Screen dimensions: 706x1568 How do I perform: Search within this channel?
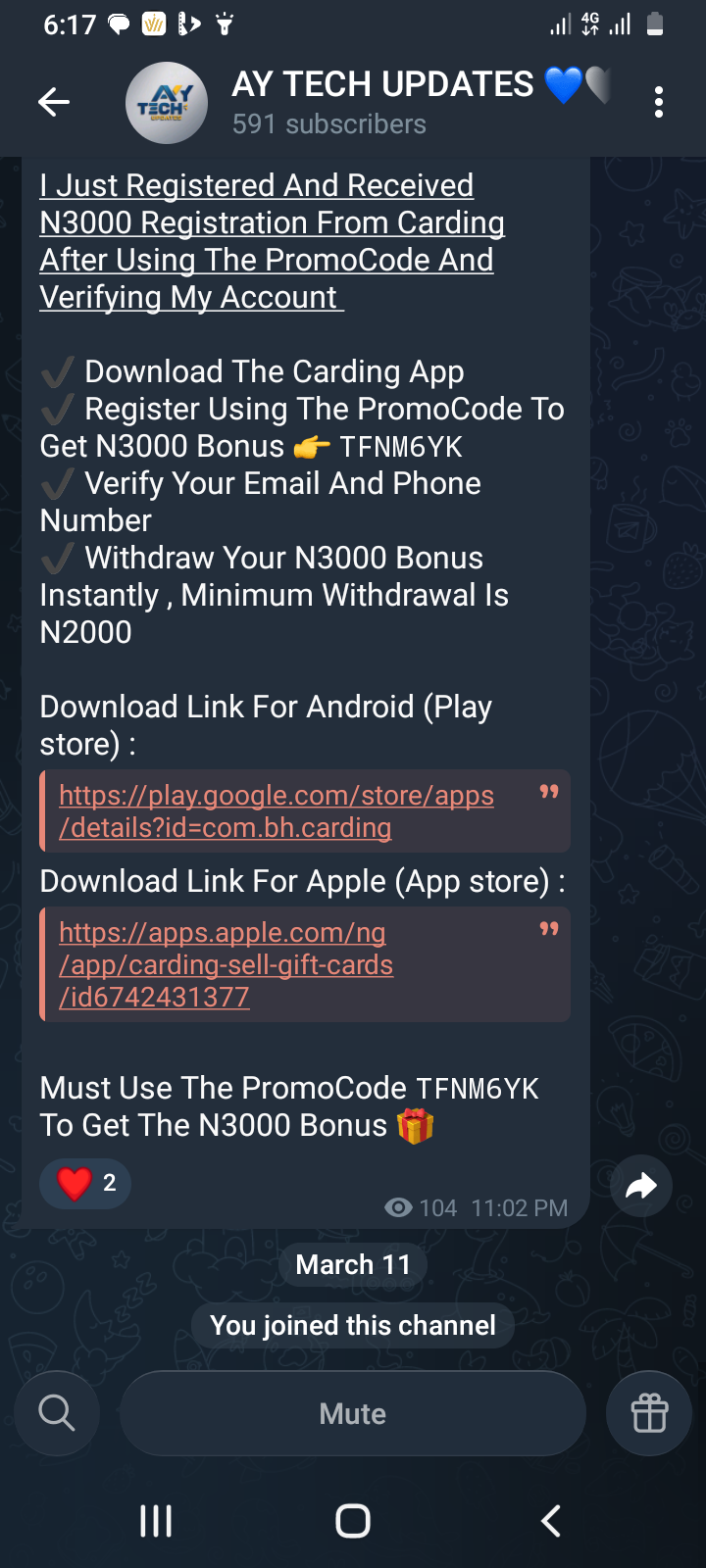(x=57, y=1413)
